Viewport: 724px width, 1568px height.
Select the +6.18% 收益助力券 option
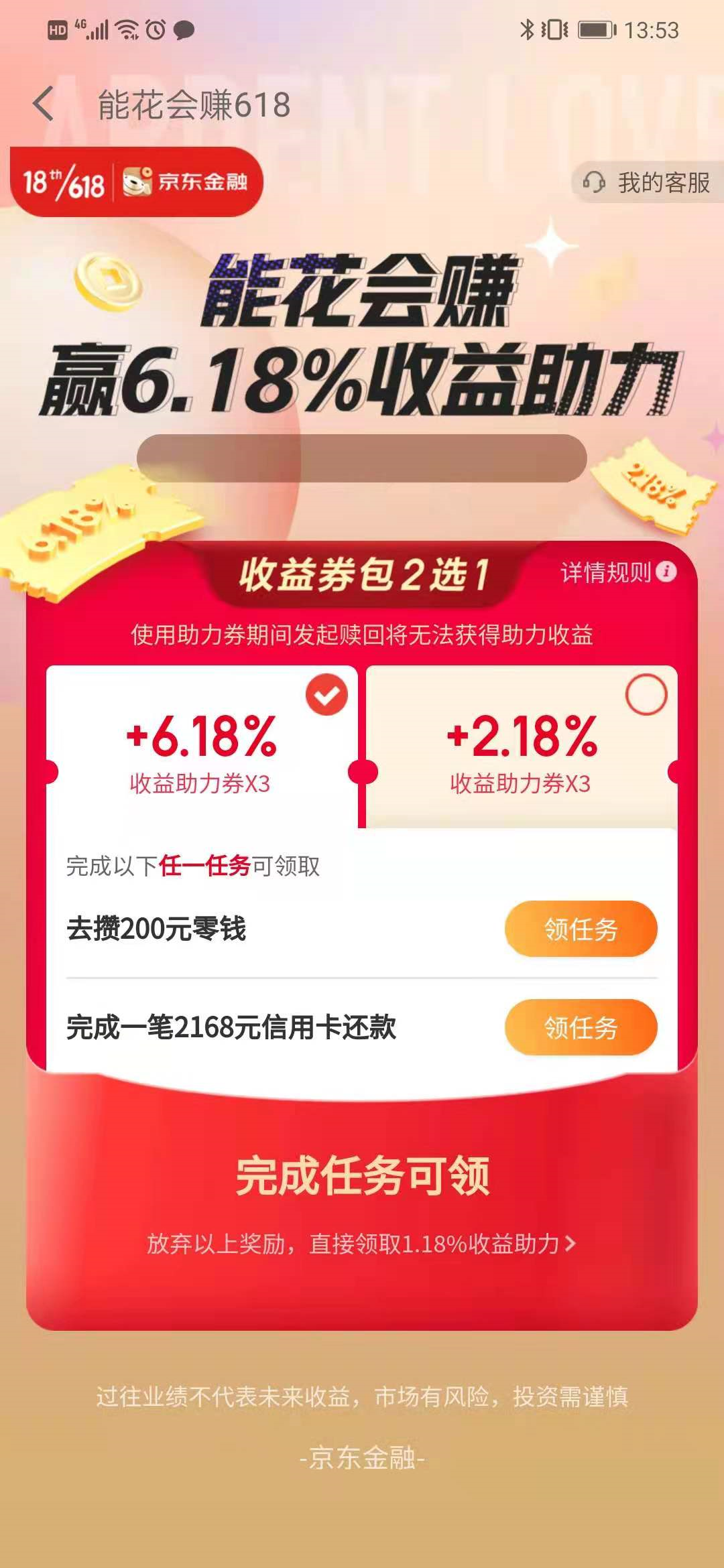point(201,747)
